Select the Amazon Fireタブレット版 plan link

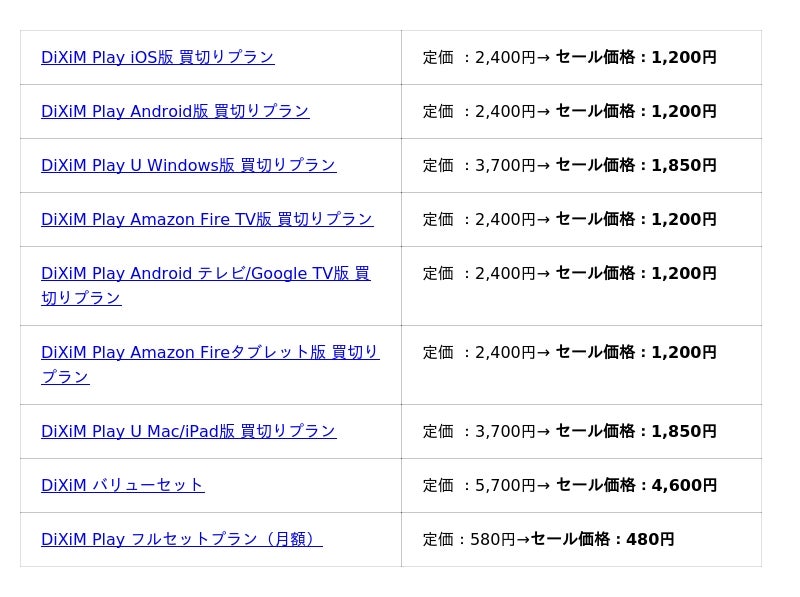[x=210, y=353]
